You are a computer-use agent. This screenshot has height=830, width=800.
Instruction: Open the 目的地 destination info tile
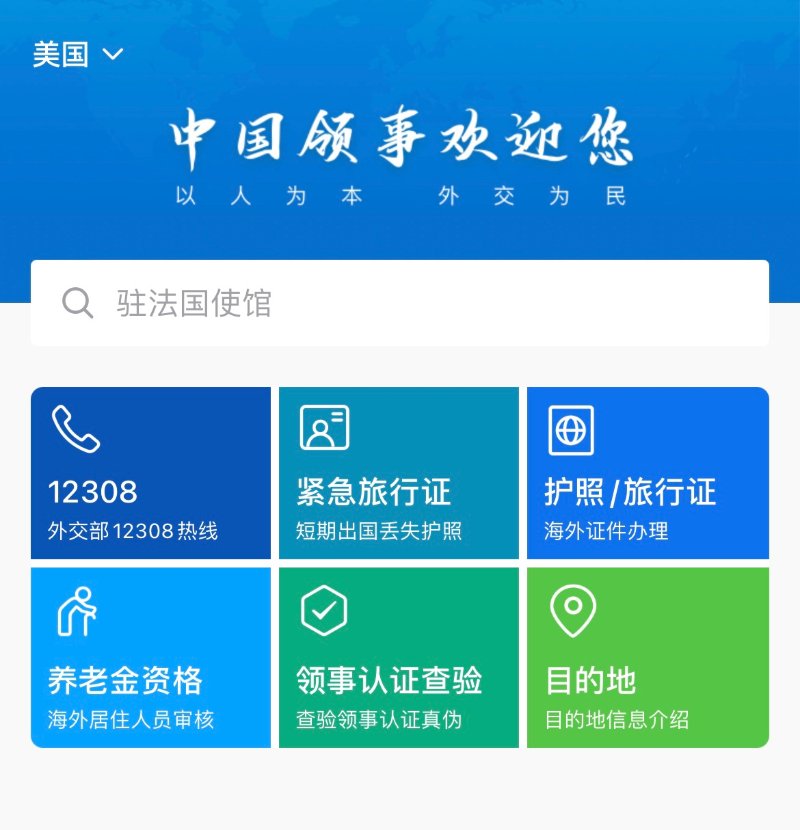(647, 657)
